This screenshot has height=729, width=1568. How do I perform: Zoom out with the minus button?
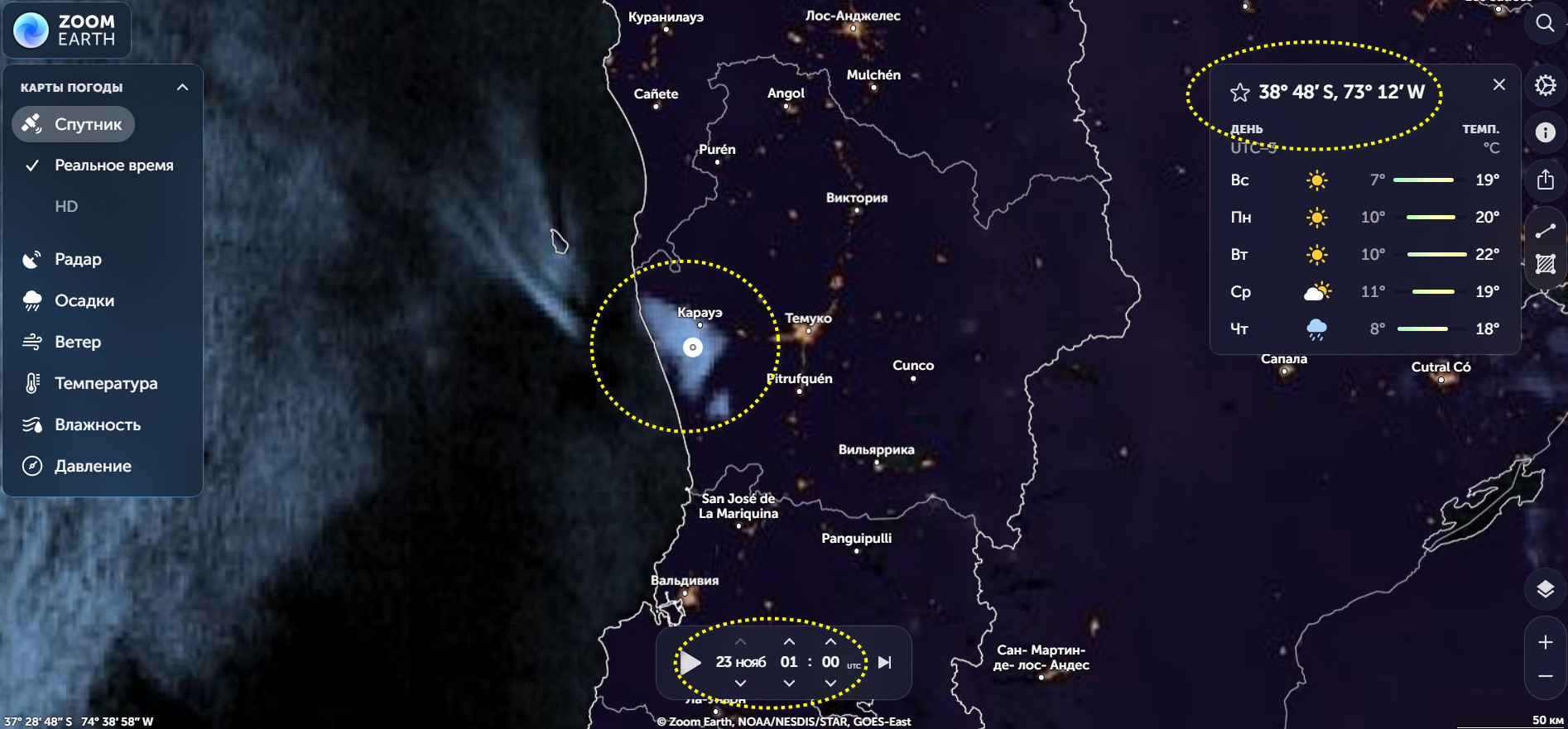pos(1545,676)
